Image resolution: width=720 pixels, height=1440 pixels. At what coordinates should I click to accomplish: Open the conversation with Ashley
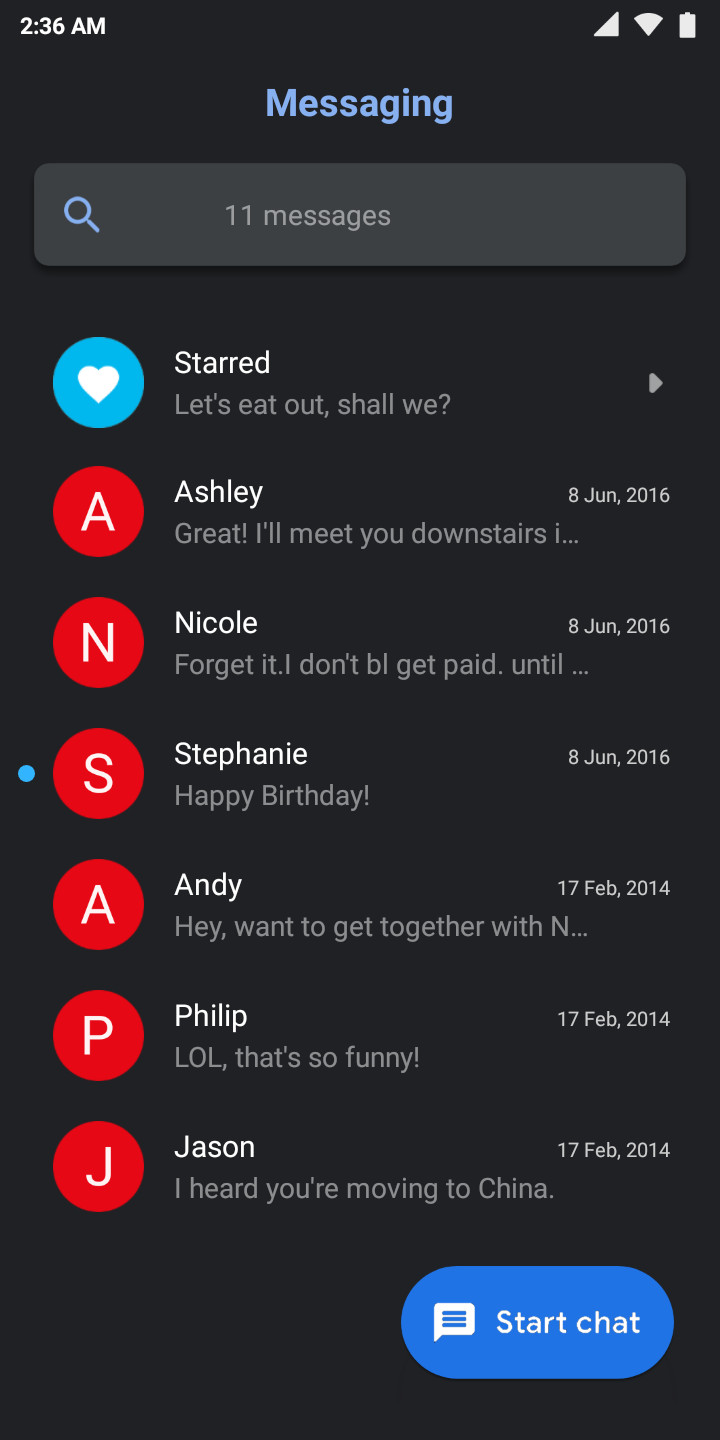point(360,512)
